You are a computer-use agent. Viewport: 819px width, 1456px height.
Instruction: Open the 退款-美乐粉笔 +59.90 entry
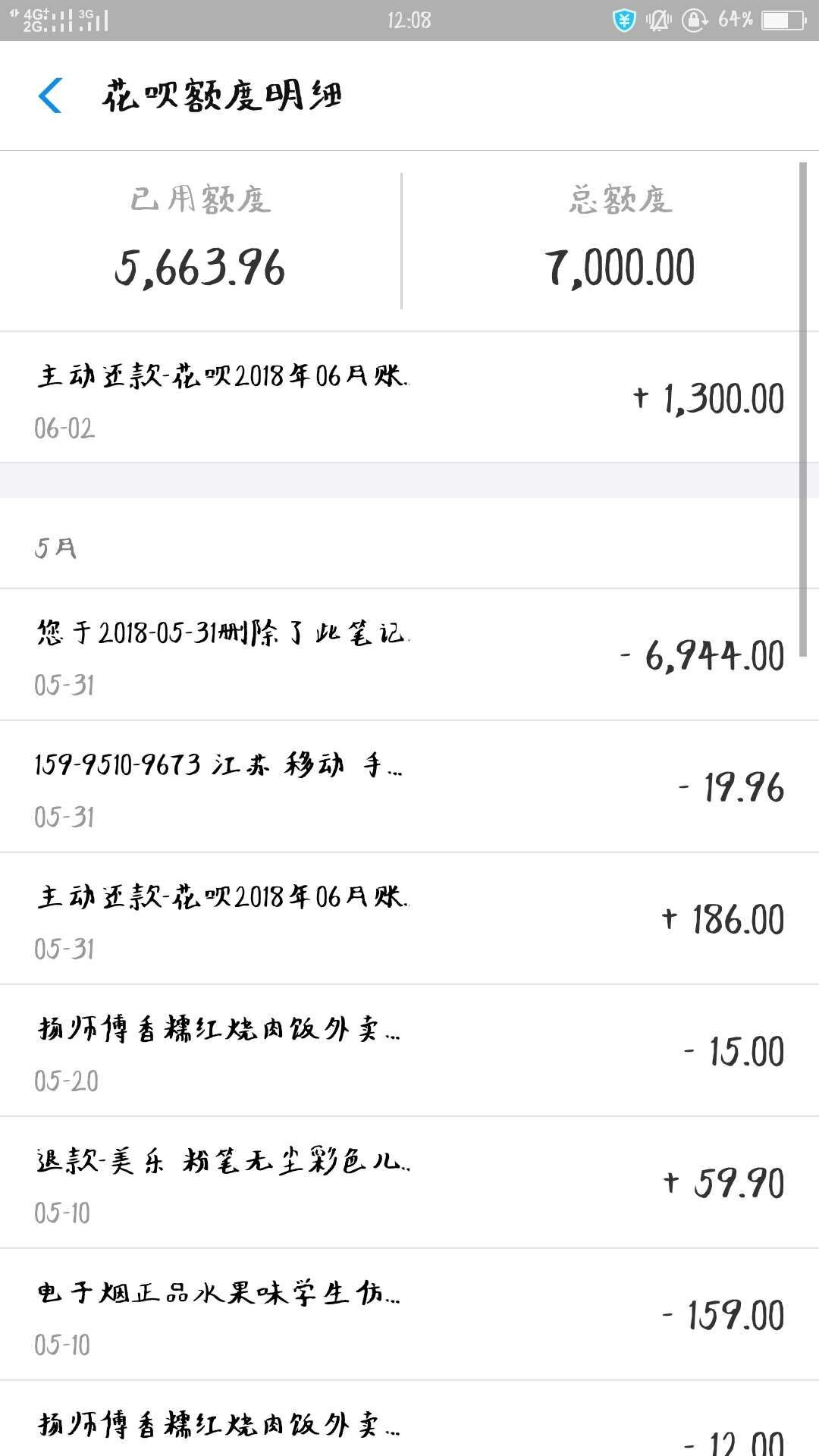(409, 1183)
